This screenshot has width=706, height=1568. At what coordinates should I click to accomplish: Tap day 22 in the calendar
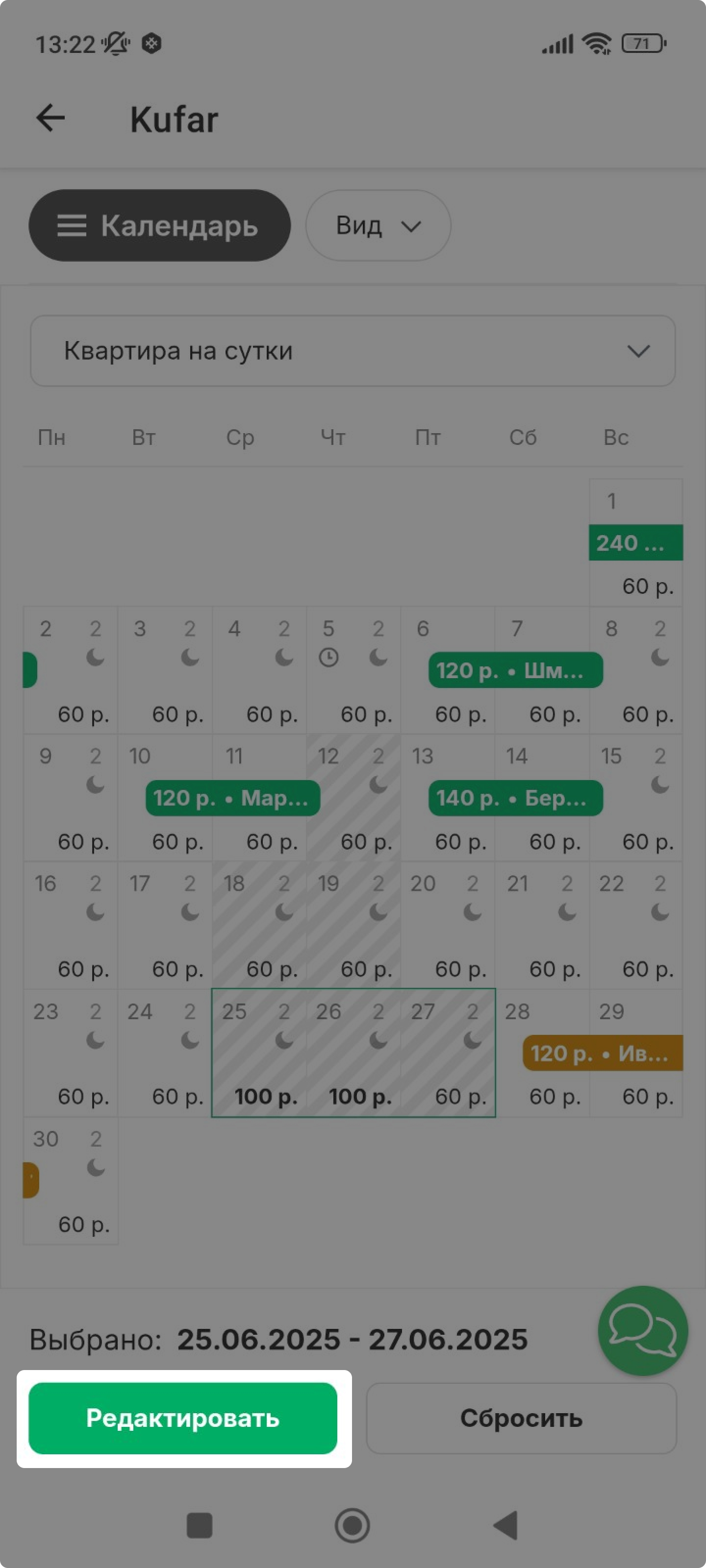(x=635, y=925)
